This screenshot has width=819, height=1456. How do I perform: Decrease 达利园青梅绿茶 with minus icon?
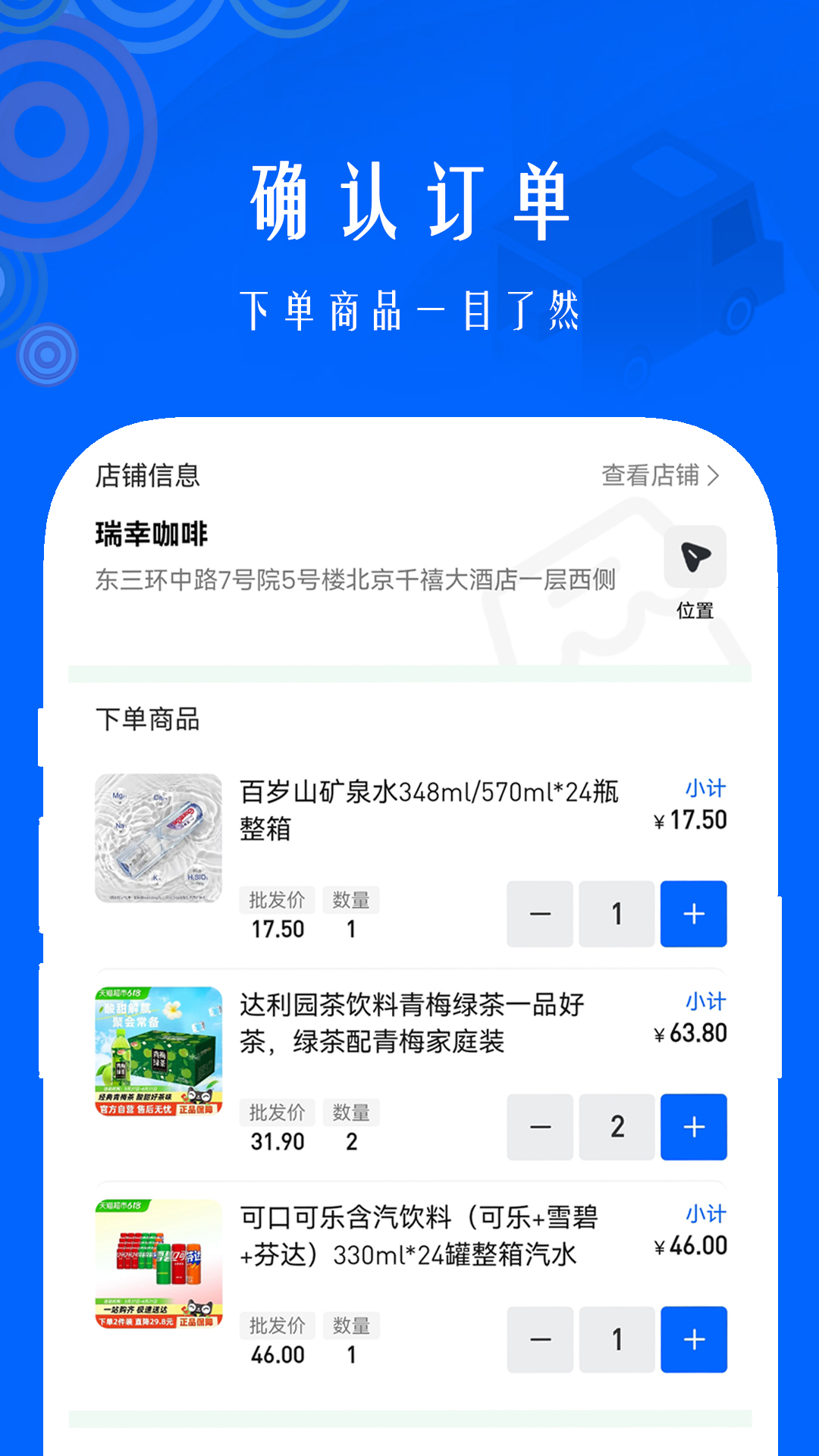click(539, 1128)
